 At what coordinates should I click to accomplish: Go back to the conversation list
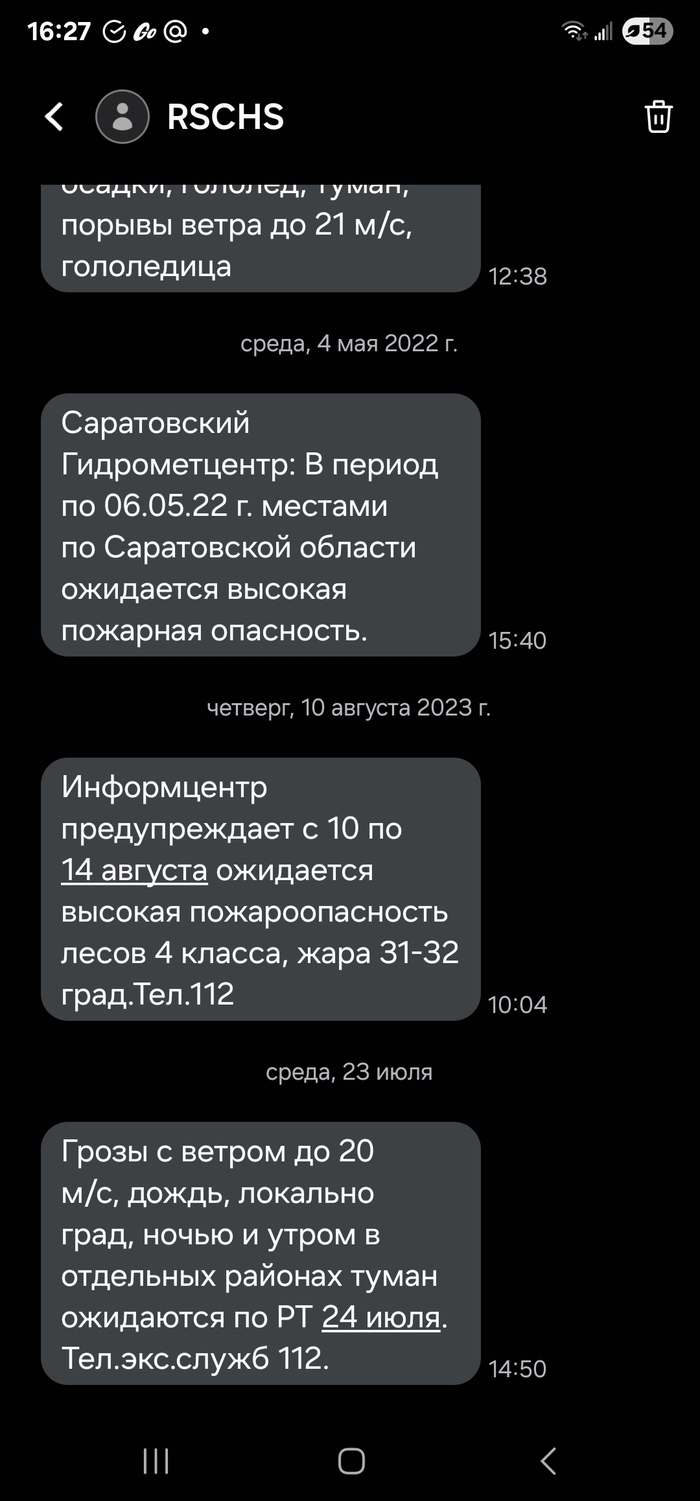click(x=54, y=117)
